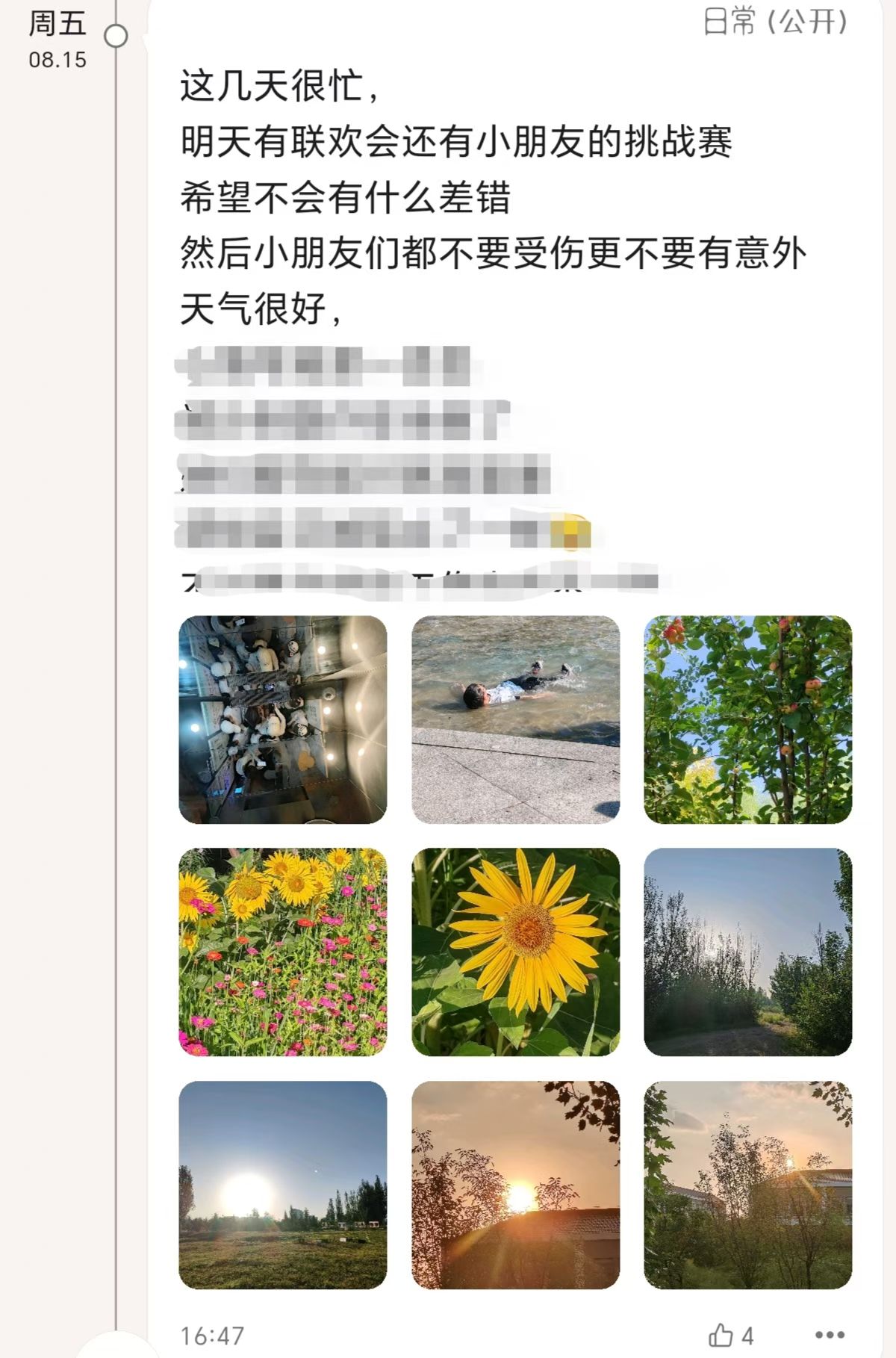Viewport: 896px width, 1358px height.
Task: Like this post with the thumbs-up icon
Action: tap(721, 1335)
